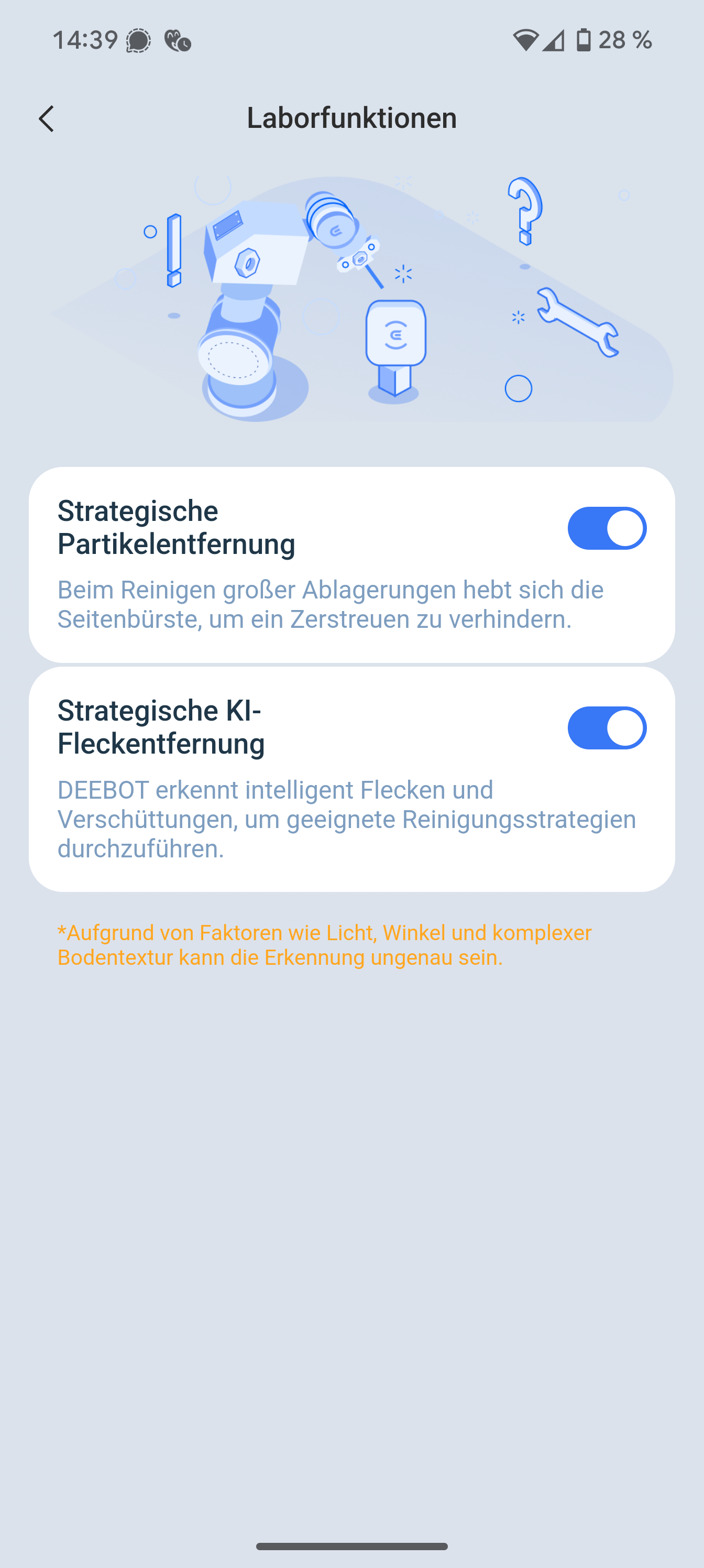
Task: Turn off Strategische KI-Fleckentfernung
Action: click(607, 727)
